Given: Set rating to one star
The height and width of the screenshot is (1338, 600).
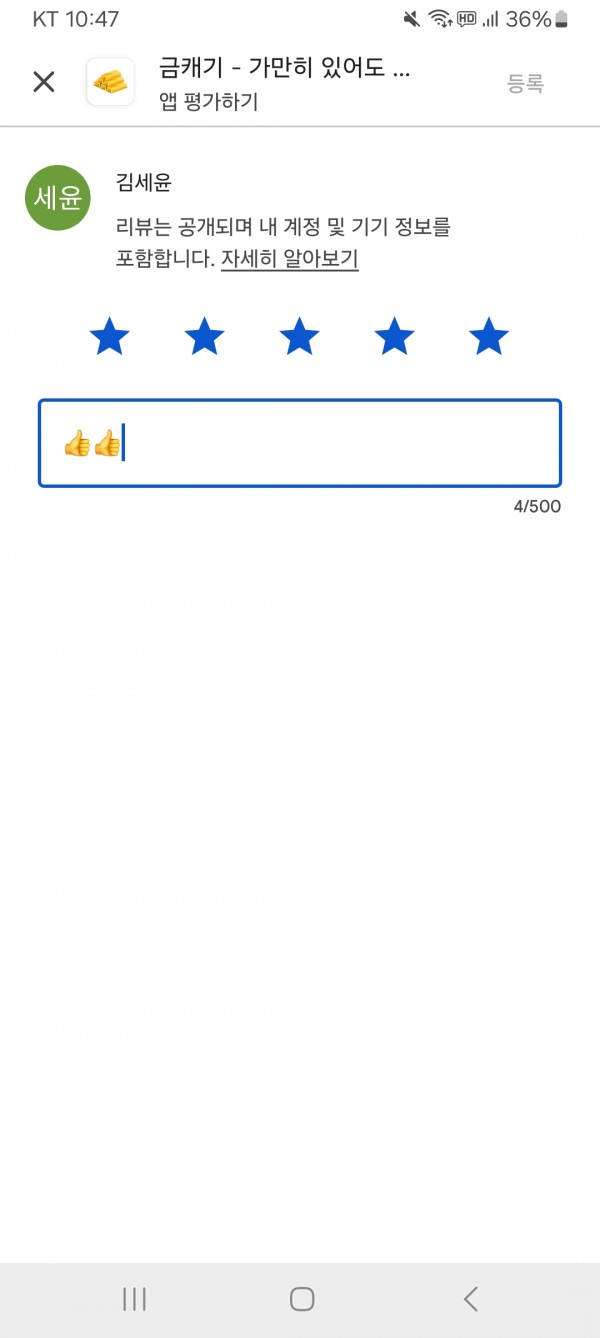Looking at the screenshot, I should [109, 337].
